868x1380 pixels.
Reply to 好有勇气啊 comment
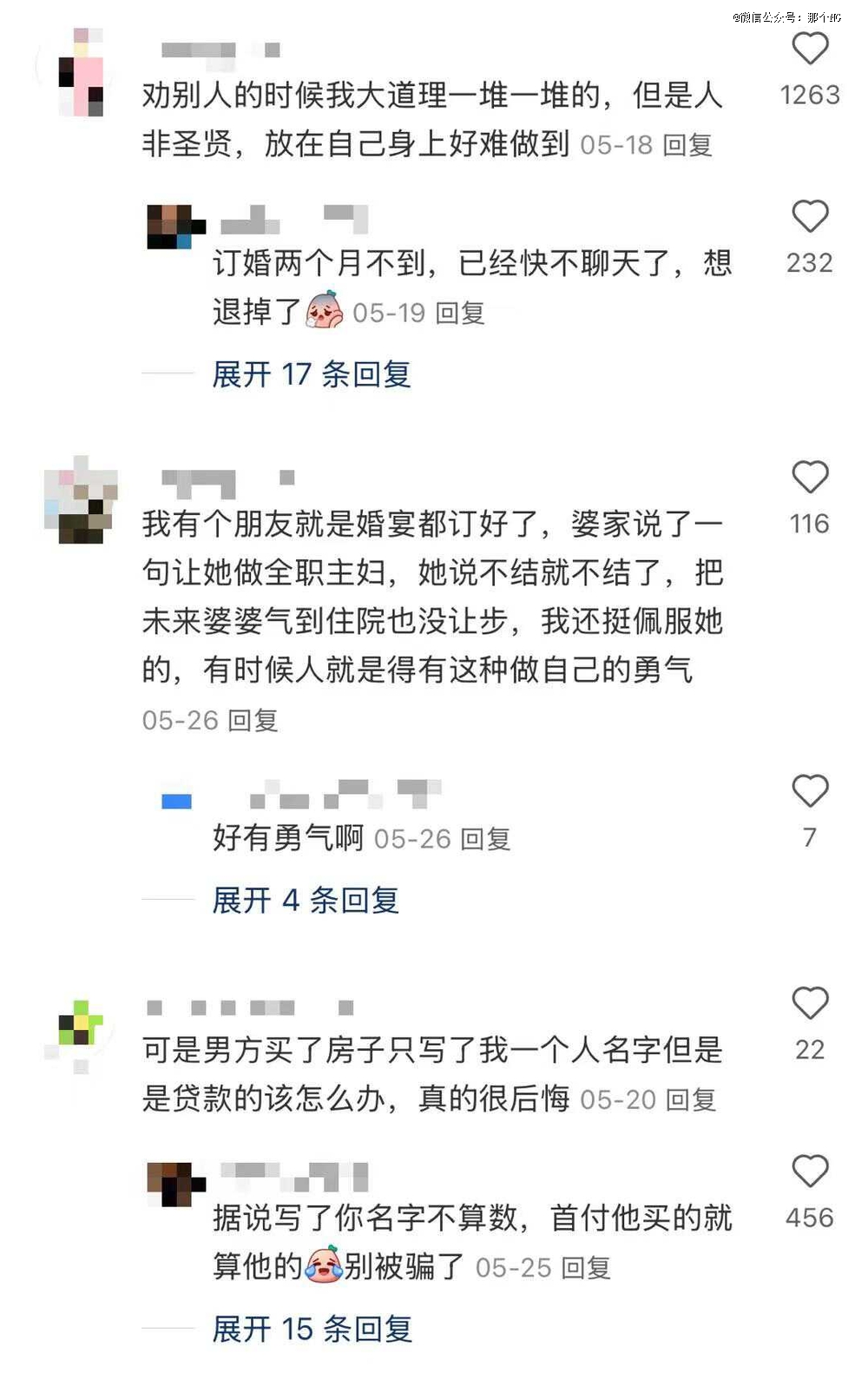click(484, 839)
